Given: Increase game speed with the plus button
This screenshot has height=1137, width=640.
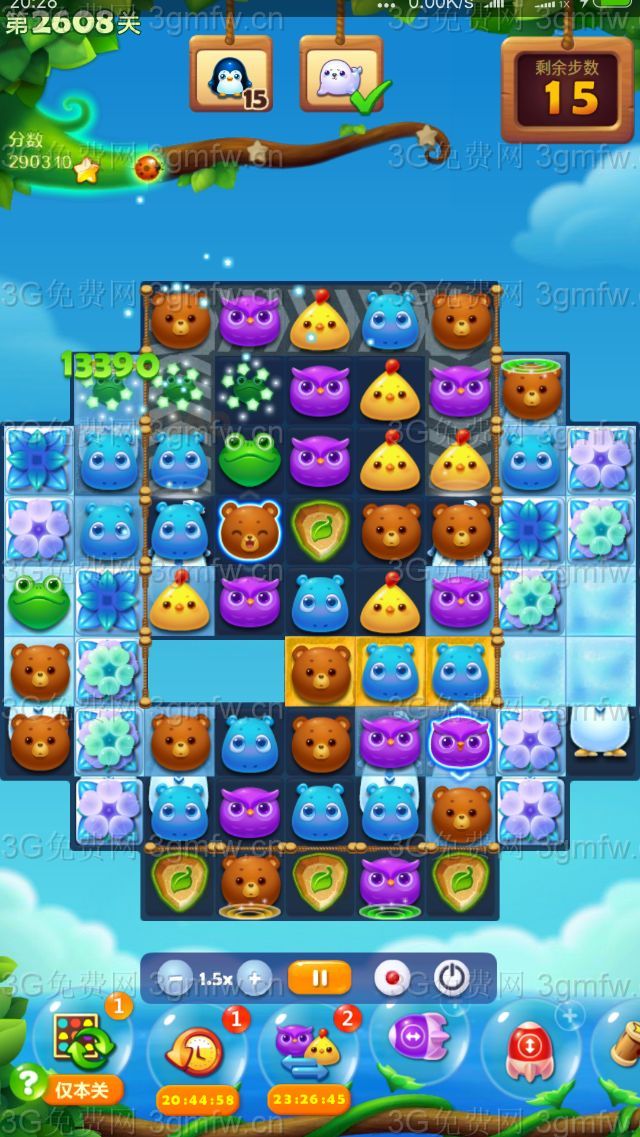Looking at the screenshot, I should (x=255, y=979).
